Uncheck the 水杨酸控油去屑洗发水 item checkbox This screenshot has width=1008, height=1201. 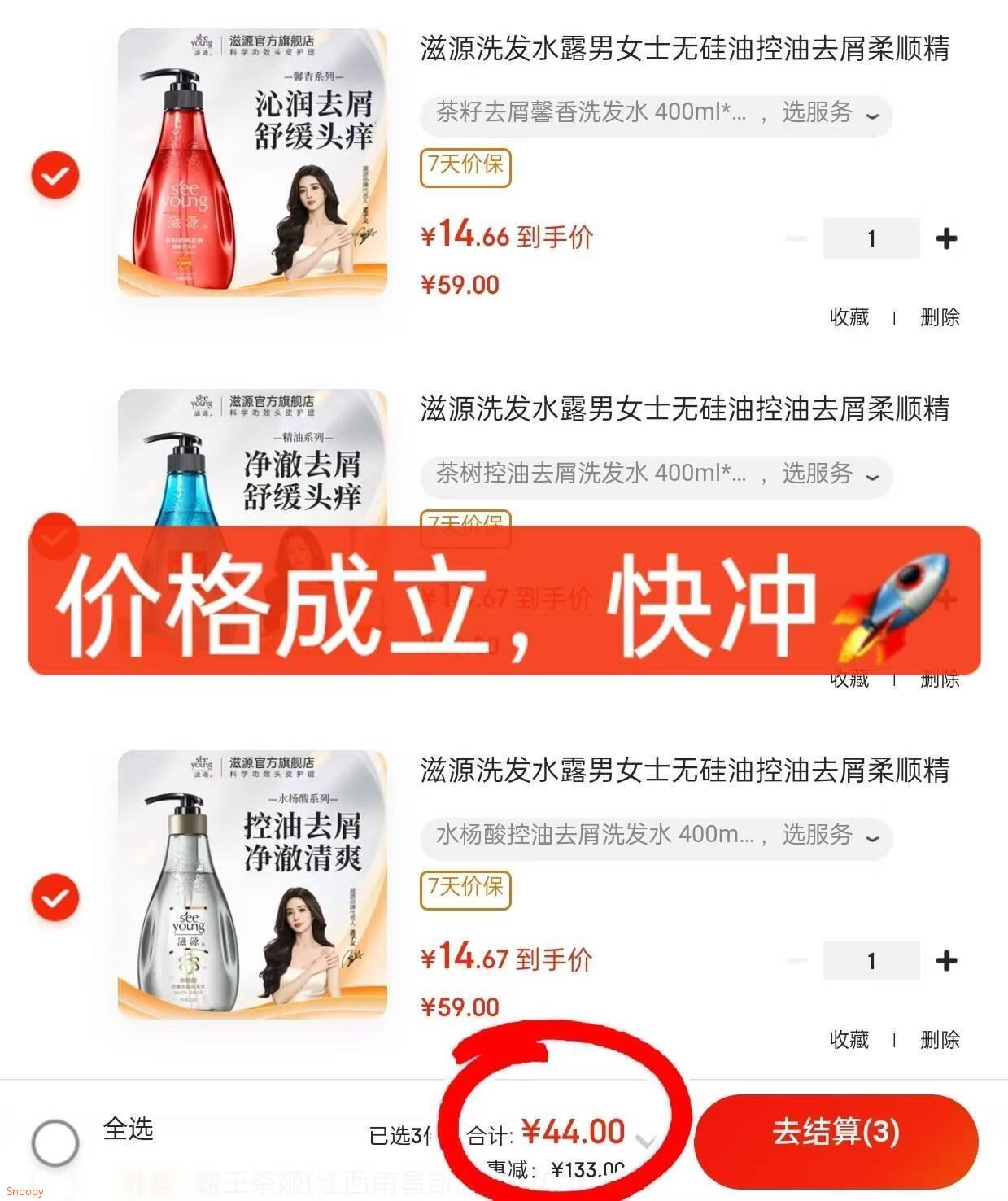point(55,897)
